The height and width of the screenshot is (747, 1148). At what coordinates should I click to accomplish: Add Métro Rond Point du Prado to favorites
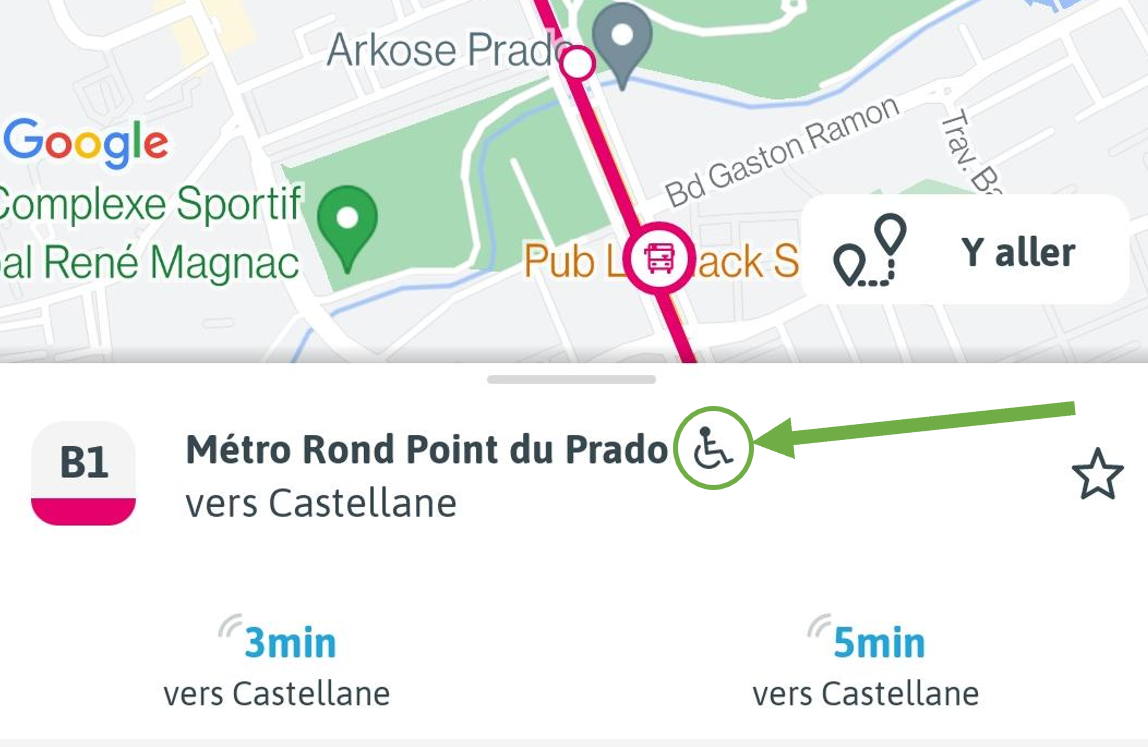point(1097,475)
